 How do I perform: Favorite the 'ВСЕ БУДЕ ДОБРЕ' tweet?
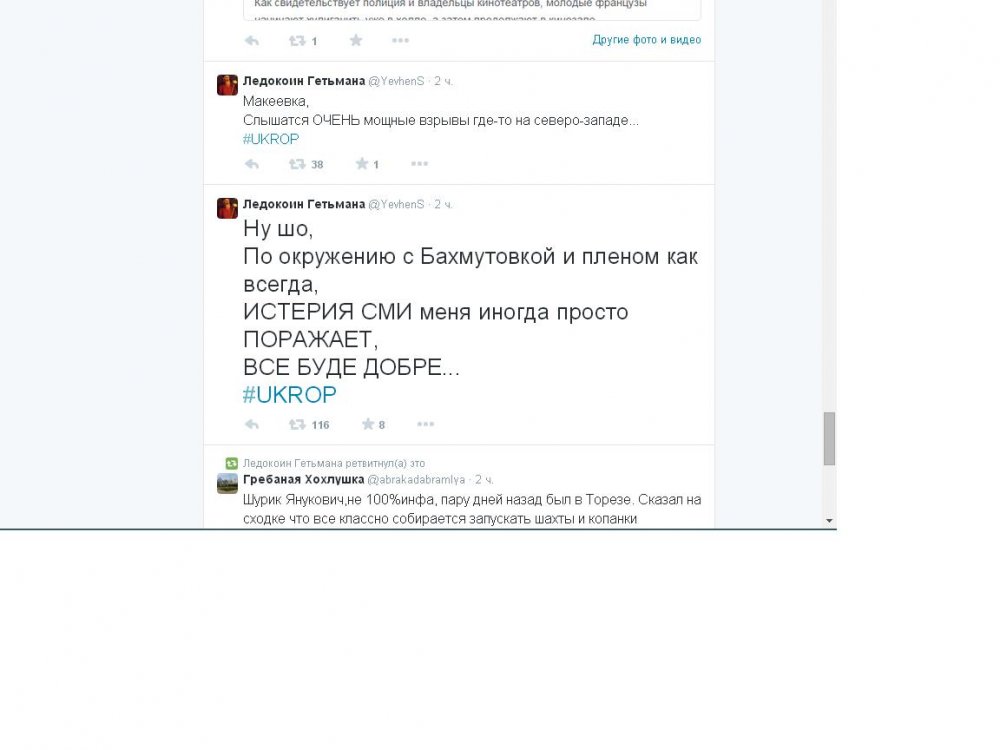click(367, 425)
